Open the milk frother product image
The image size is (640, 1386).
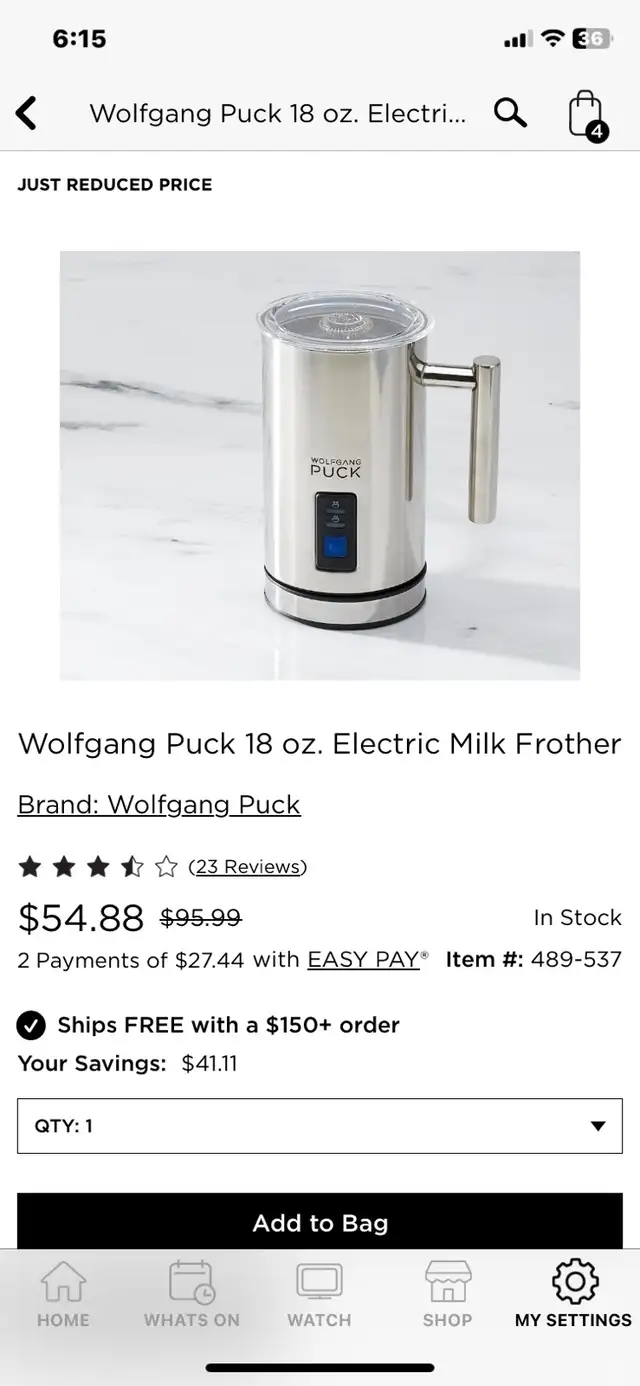tap(320, 465)
